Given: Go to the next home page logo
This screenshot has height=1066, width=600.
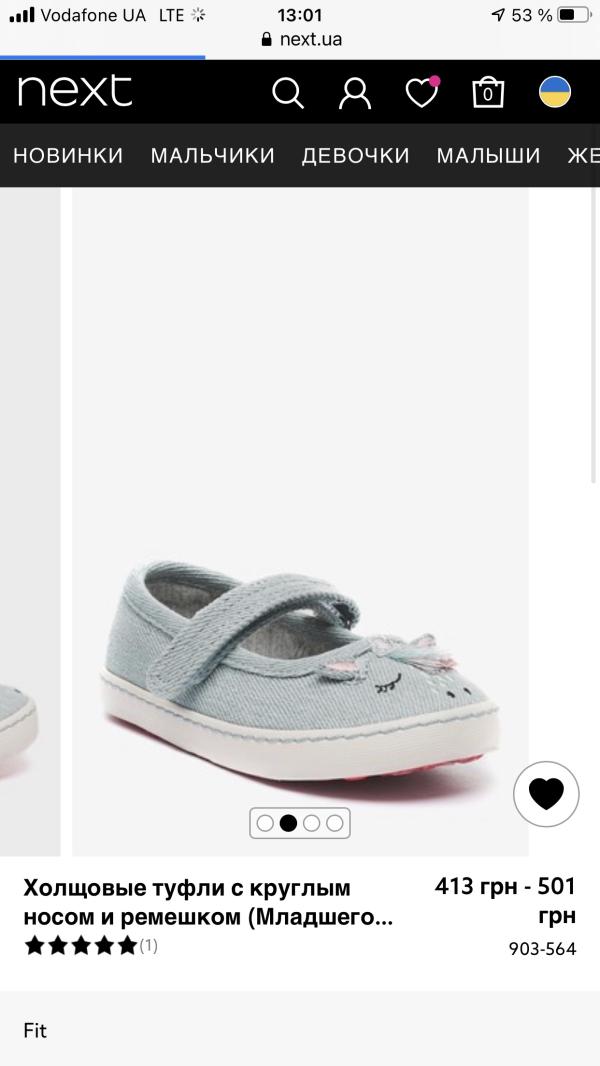Looking at the screenshot, I should (x=75, y=92).
